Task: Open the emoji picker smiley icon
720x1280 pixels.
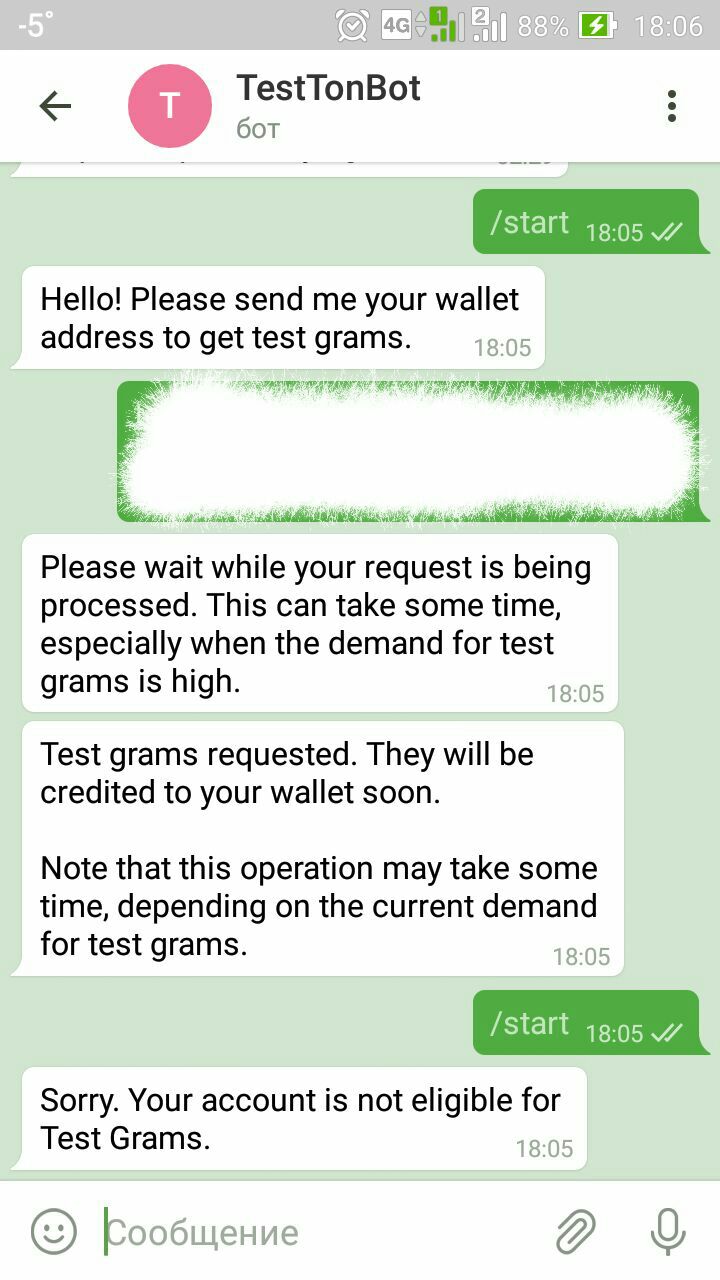Action: (53, 1231)
